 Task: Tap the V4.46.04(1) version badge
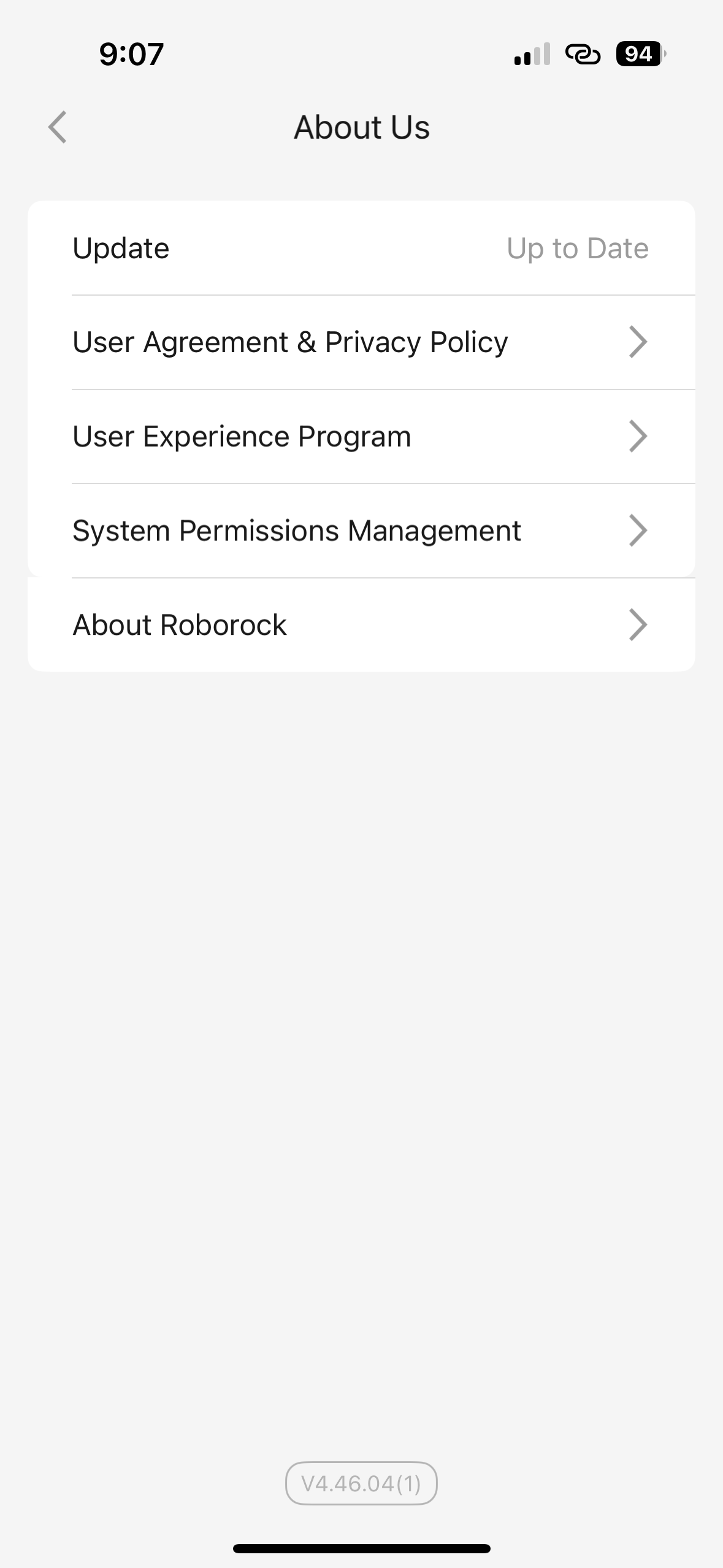pyautogui.click(x=361, y=1483)
